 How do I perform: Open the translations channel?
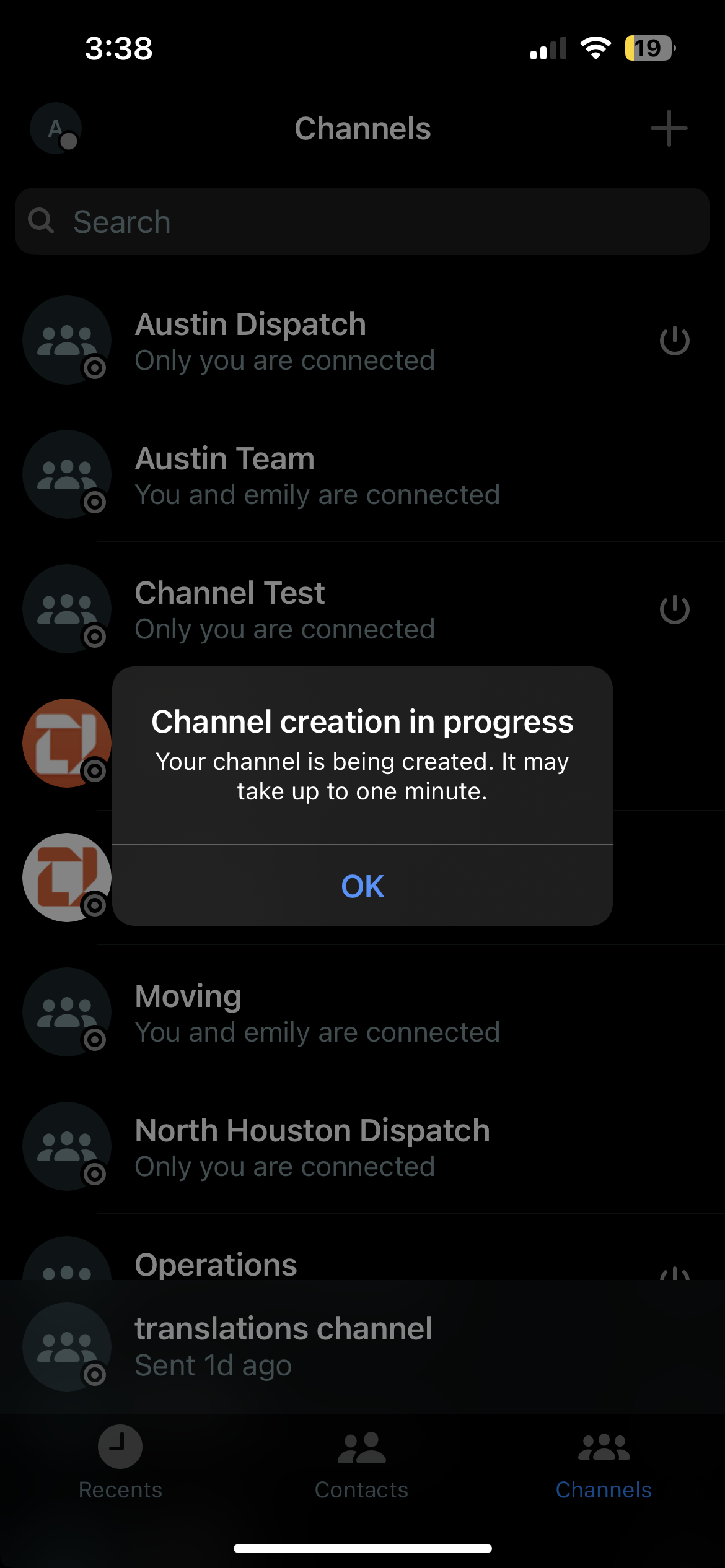click(284, 1346)
